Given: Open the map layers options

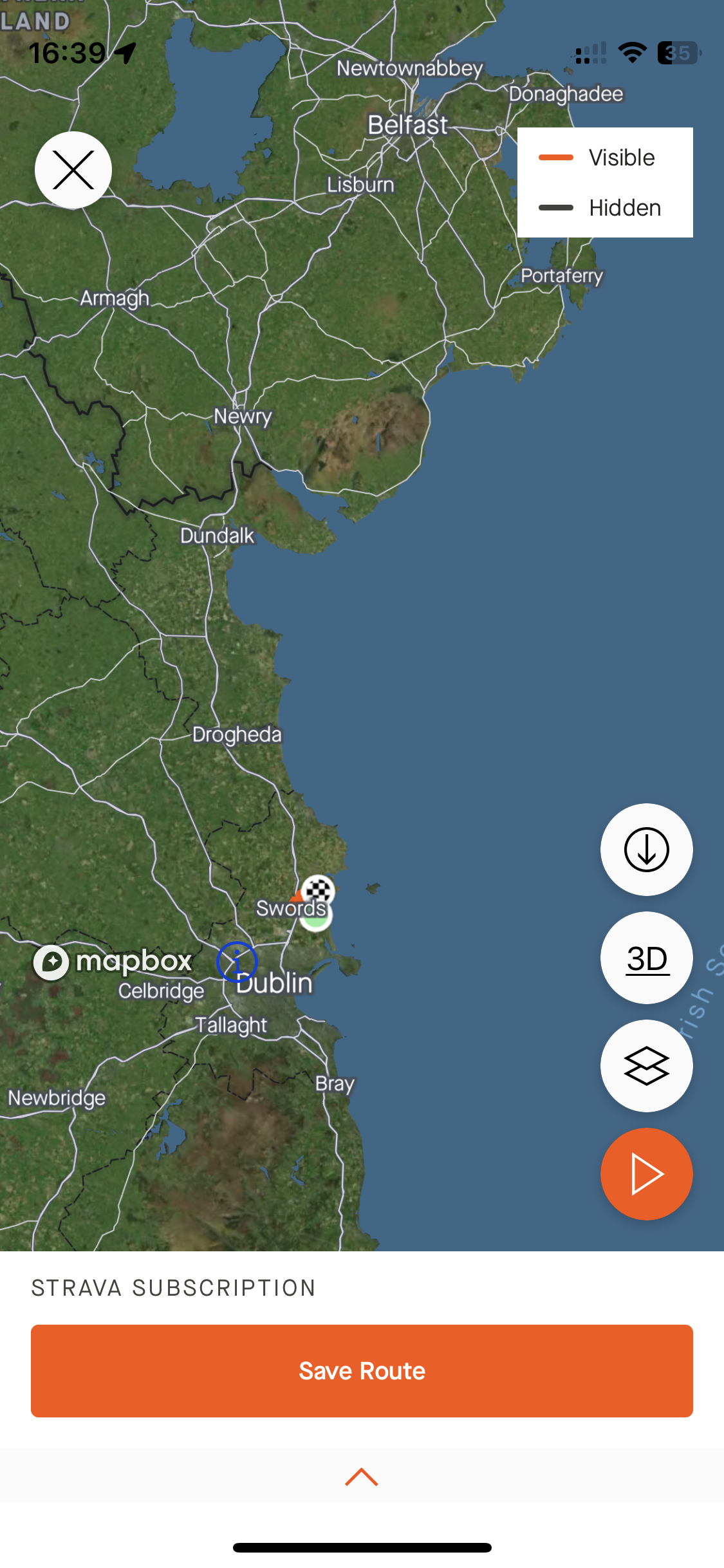Looking at the screenshot, I should pos(646,1066).
